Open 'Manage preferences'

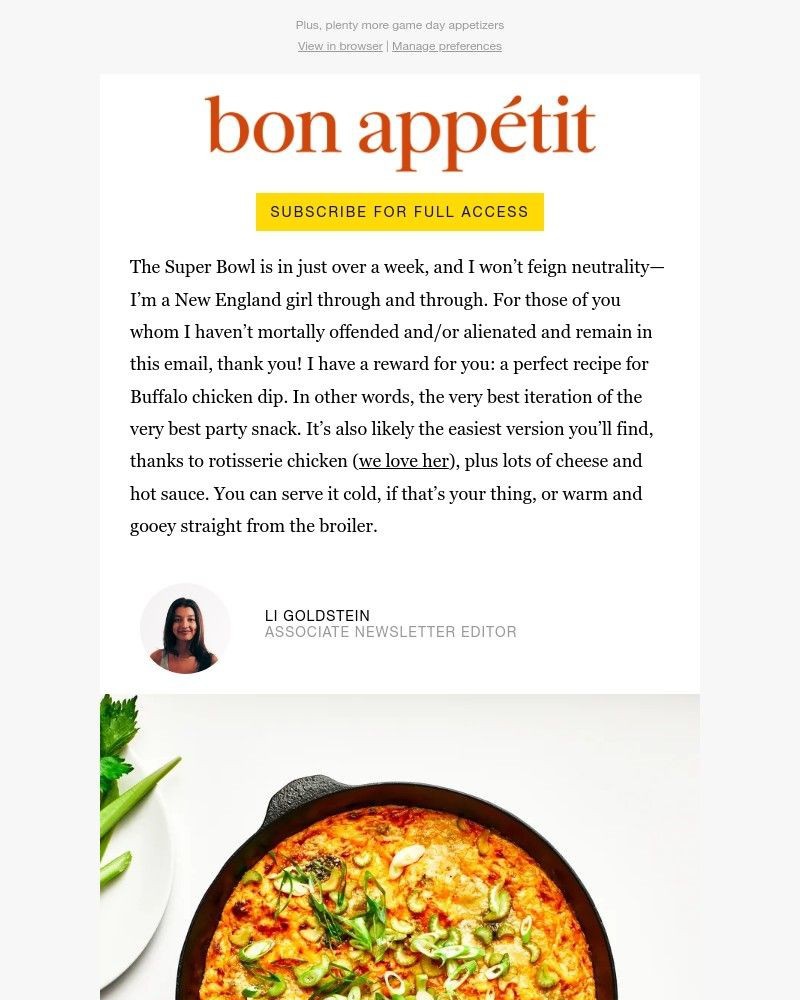tap(447, 46)
